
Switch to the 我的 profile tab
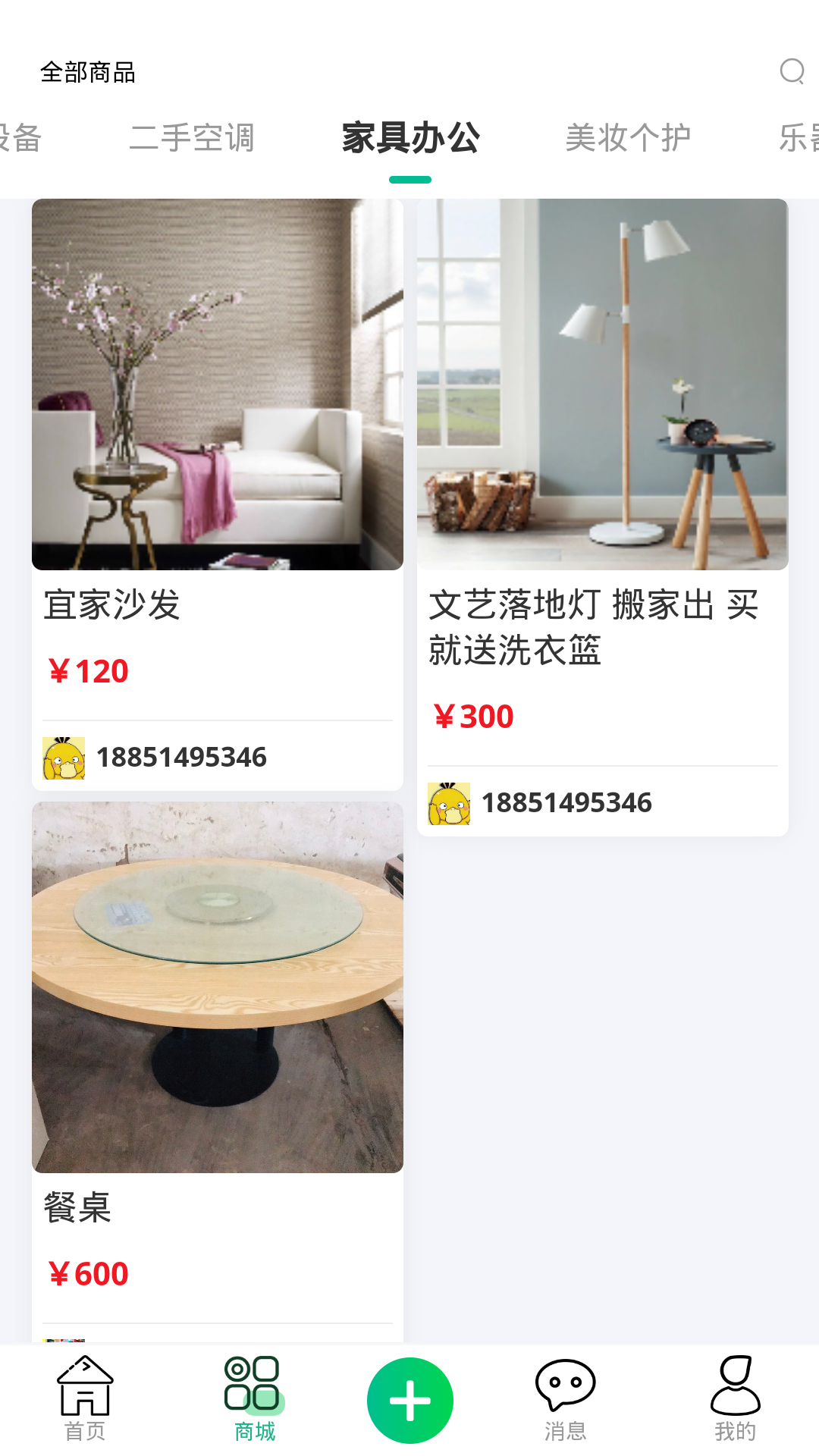pos(735,1399)
